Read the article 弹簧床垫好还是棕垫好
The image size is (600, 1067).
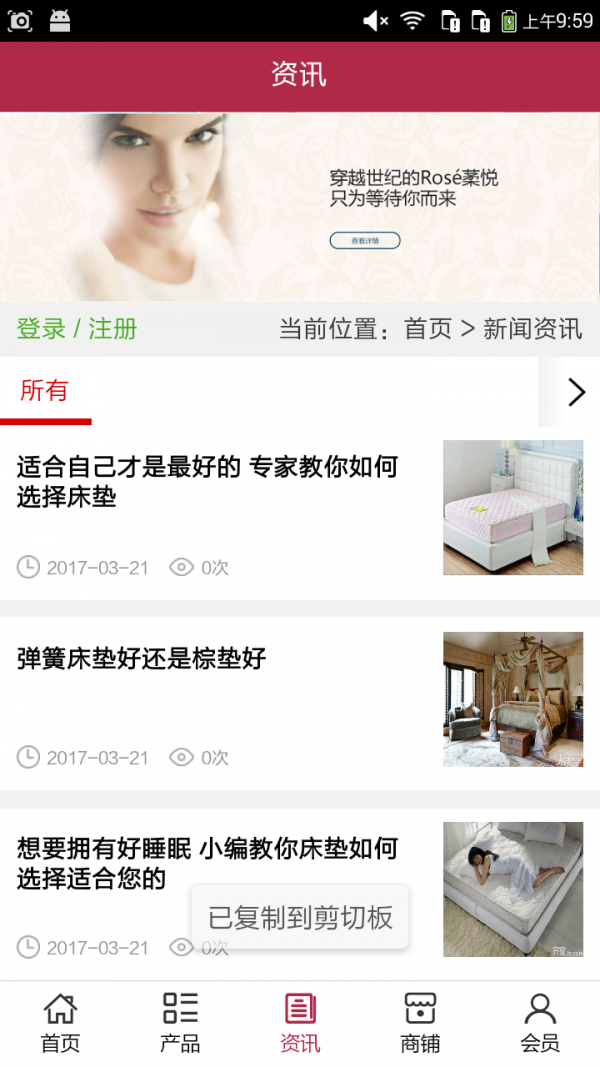[x=142, y=658]
